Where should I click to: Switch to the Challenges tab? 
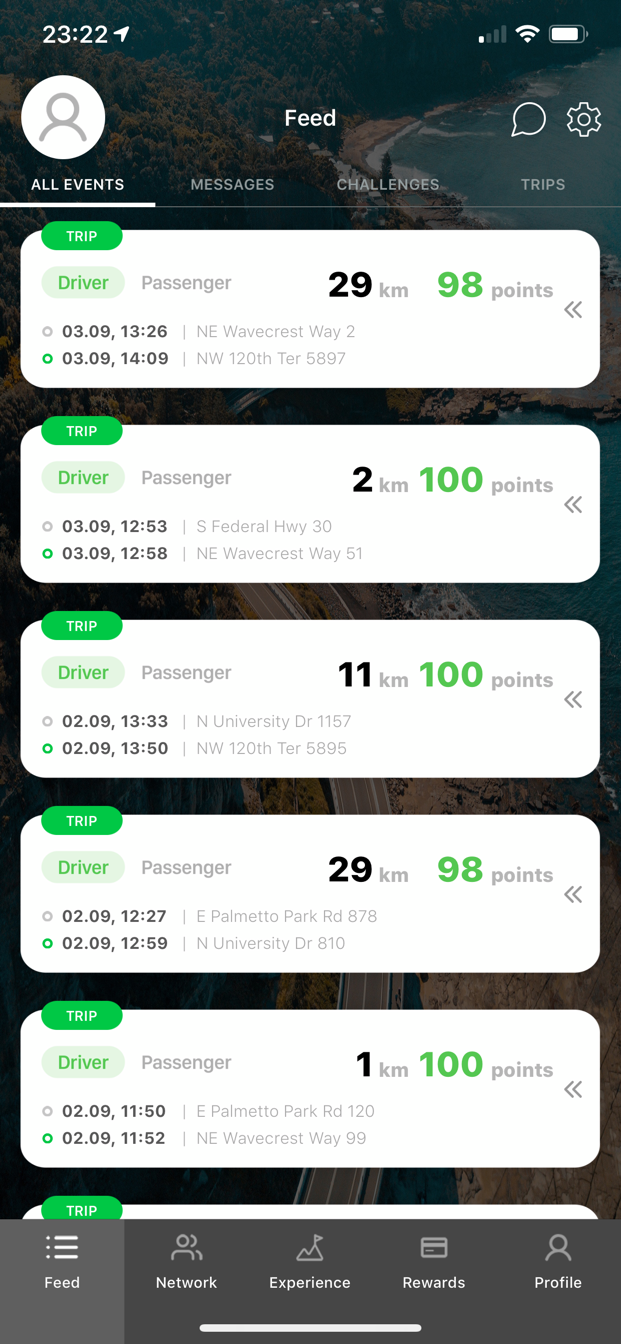pos(388,184)
